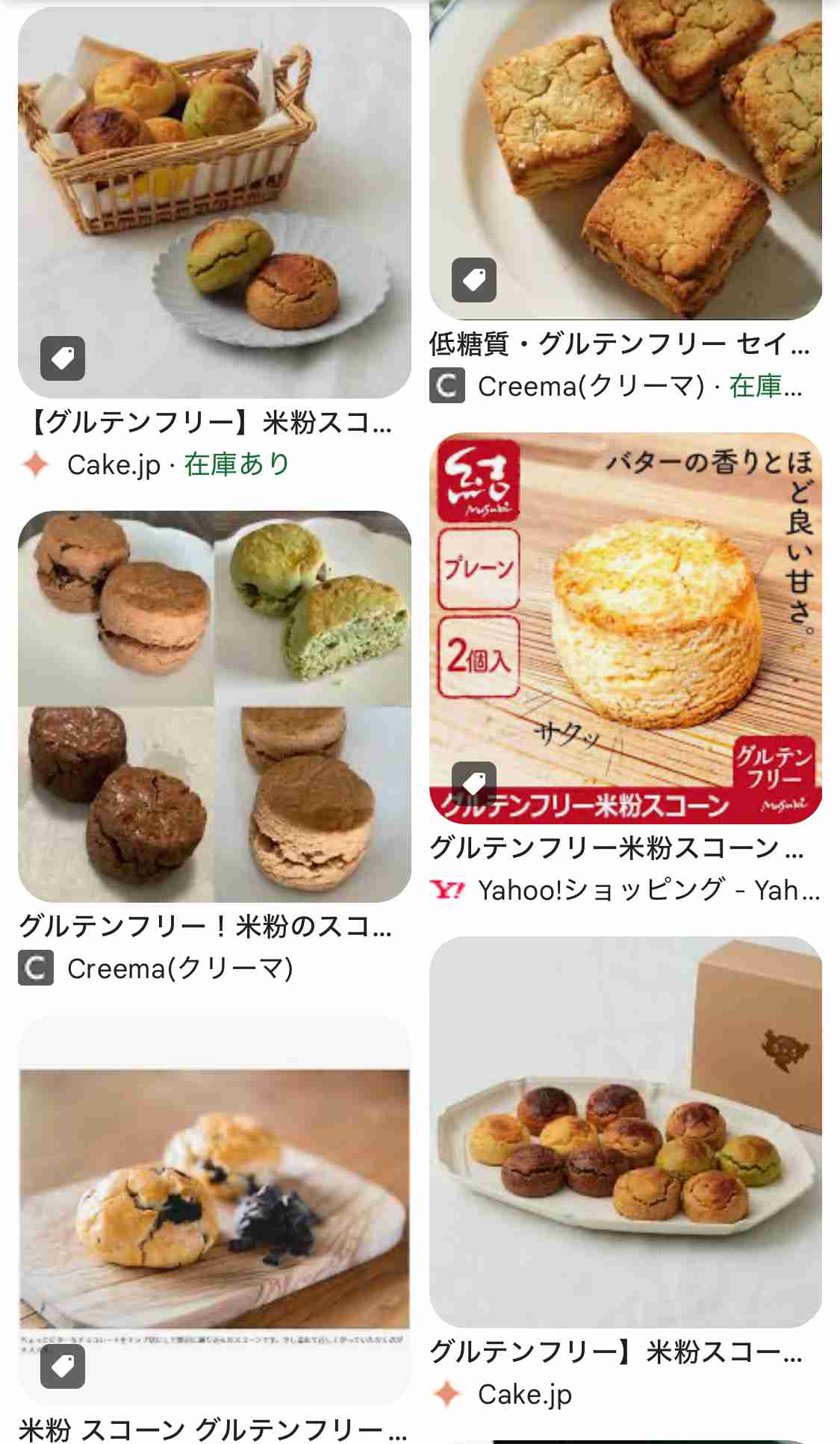Tap the product tag on the 低糖質 scones image
The width and height of the screenshot is (840, 1444).
474,280
